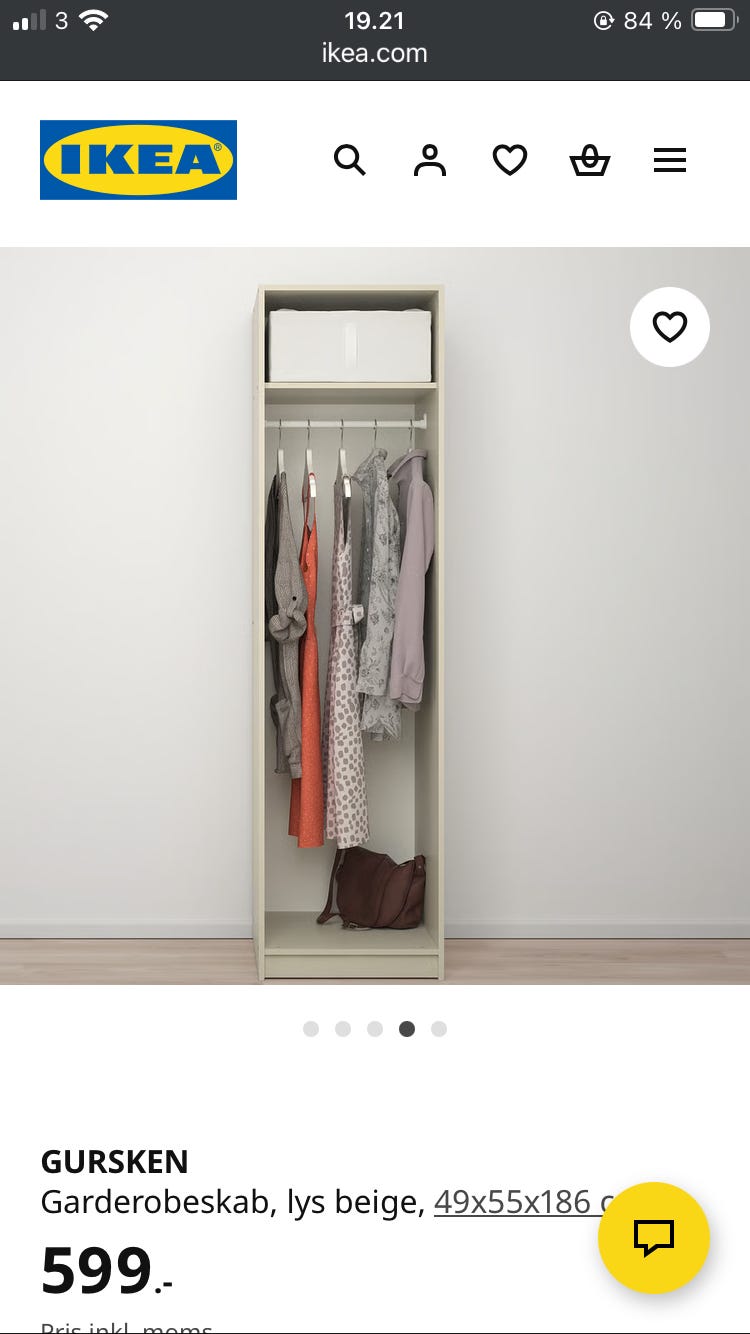Open the chat assistant bubble
750x1334 pixels.
[653, 1238]
